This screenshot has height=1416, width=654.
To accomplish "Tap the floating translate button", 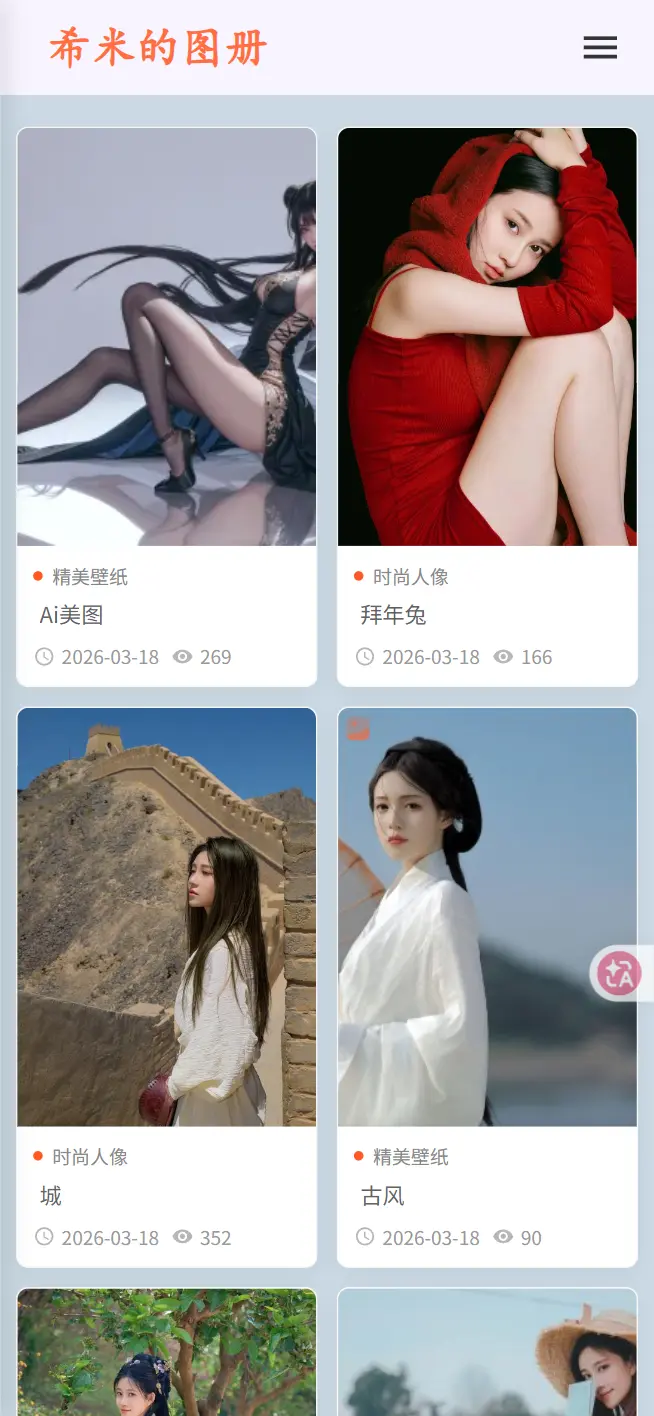I will coord(619,973).
